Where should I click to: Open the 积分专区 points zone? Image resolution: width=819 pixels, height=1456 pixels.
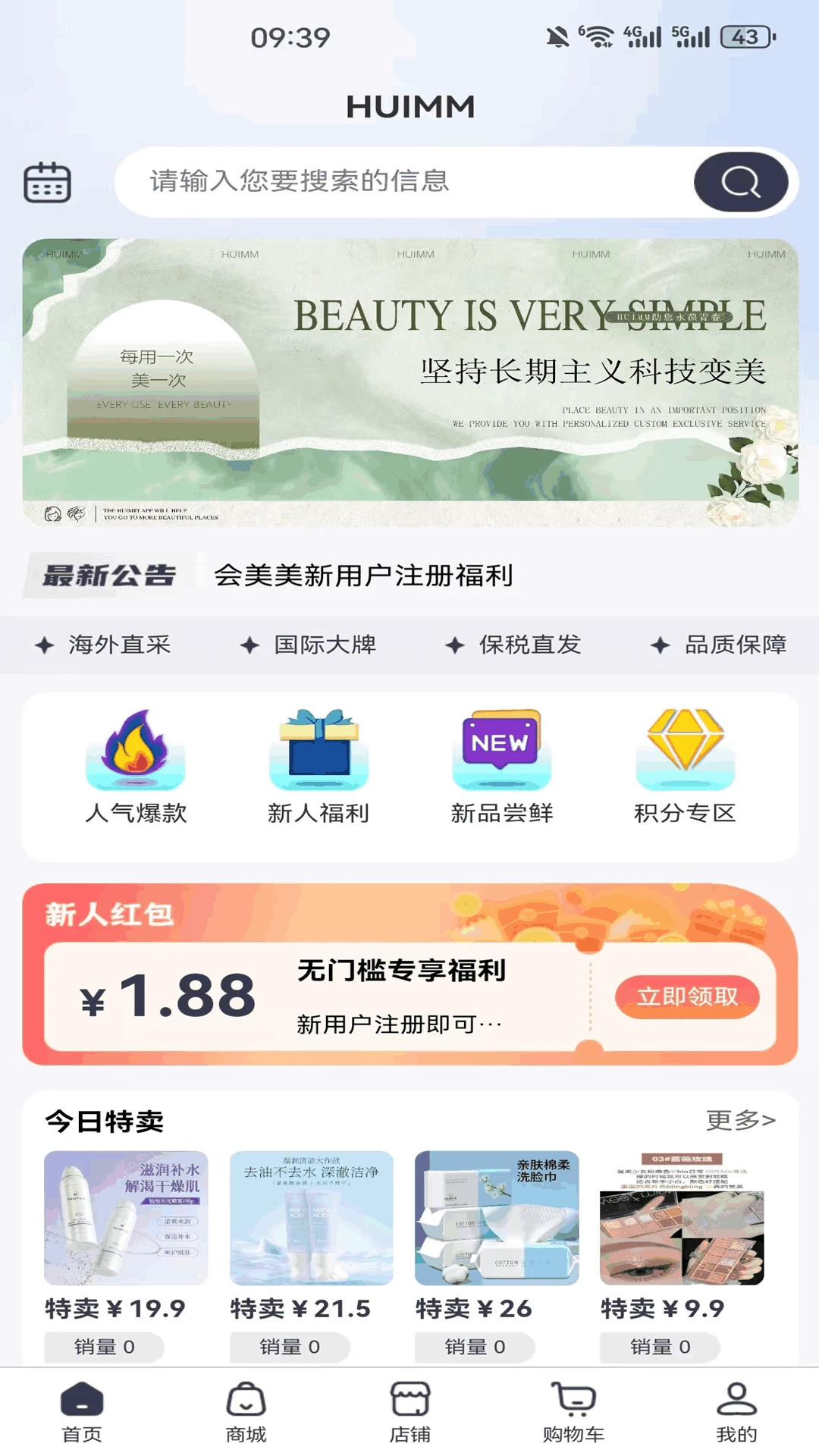685,767
